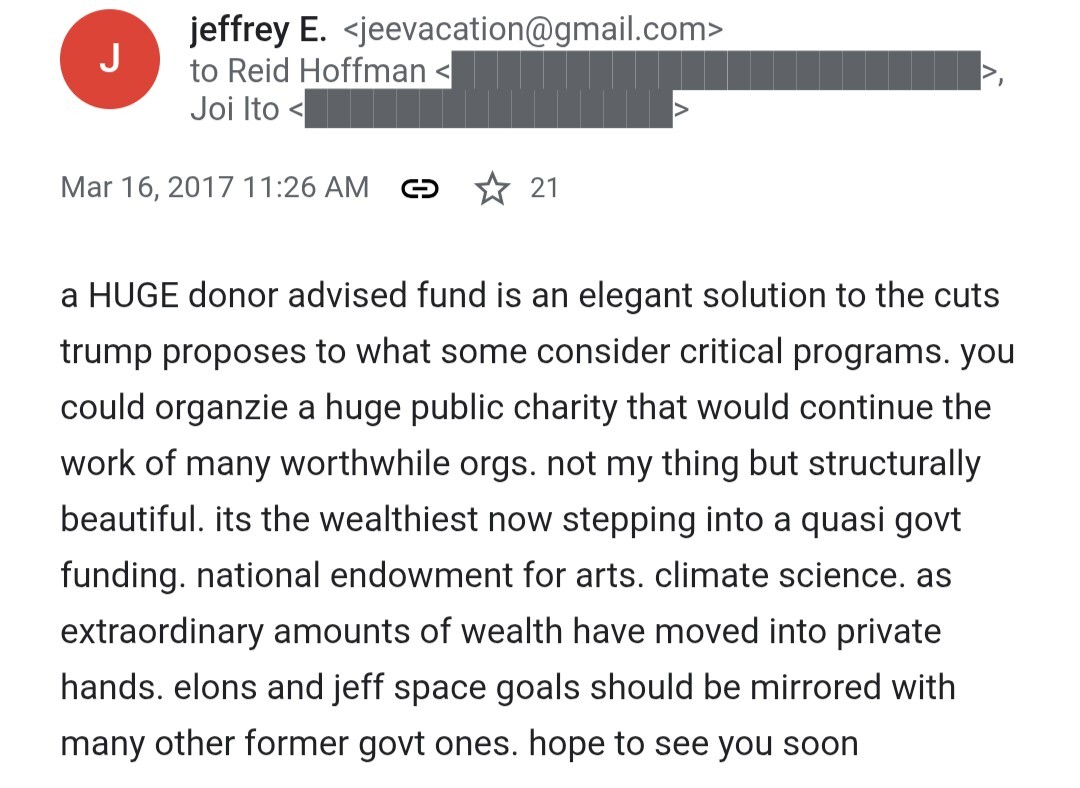Viewport: 1080px width, 788px height.
Task: Star the email from jeffrey E.
Action: tap(491, 188)
